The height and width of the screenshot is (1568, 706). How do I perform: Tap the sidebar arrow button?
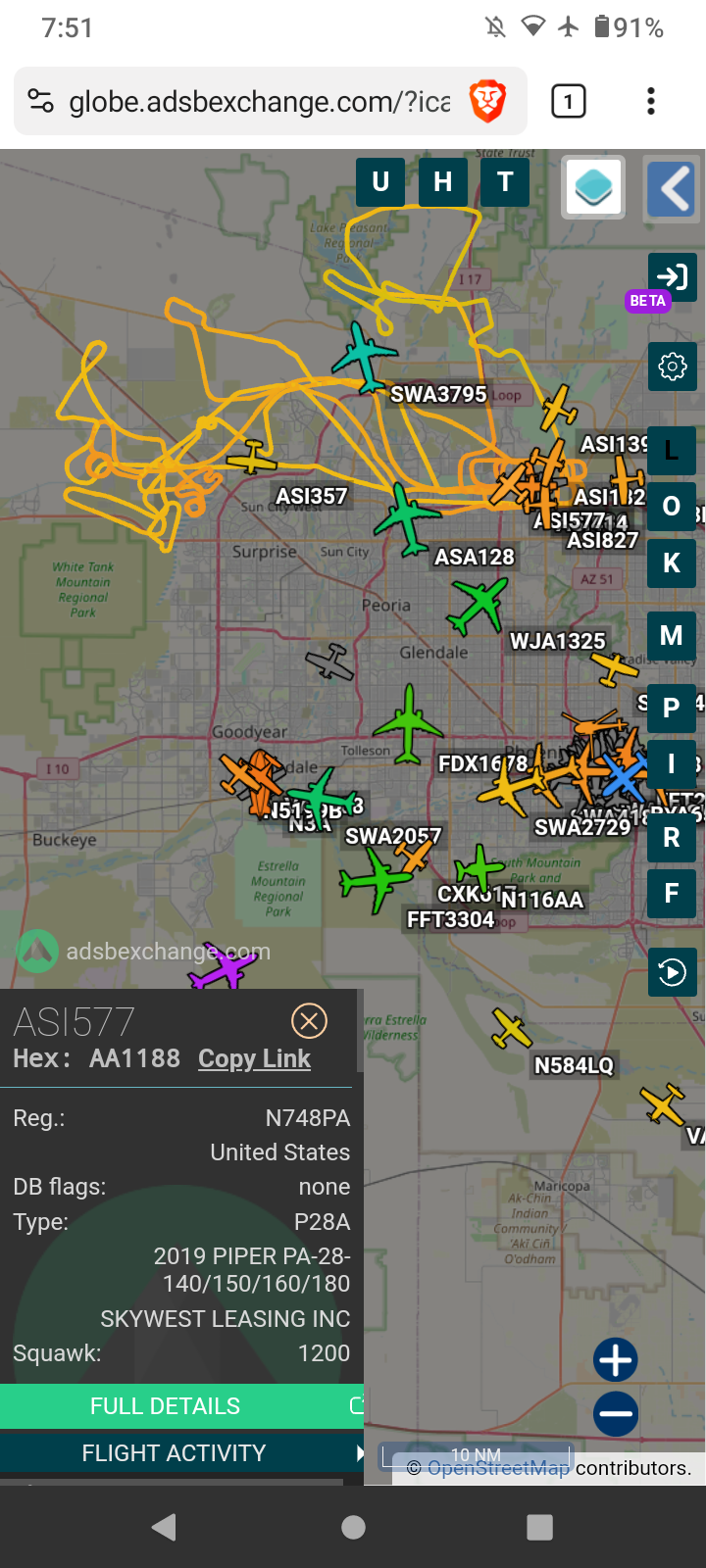673,187
